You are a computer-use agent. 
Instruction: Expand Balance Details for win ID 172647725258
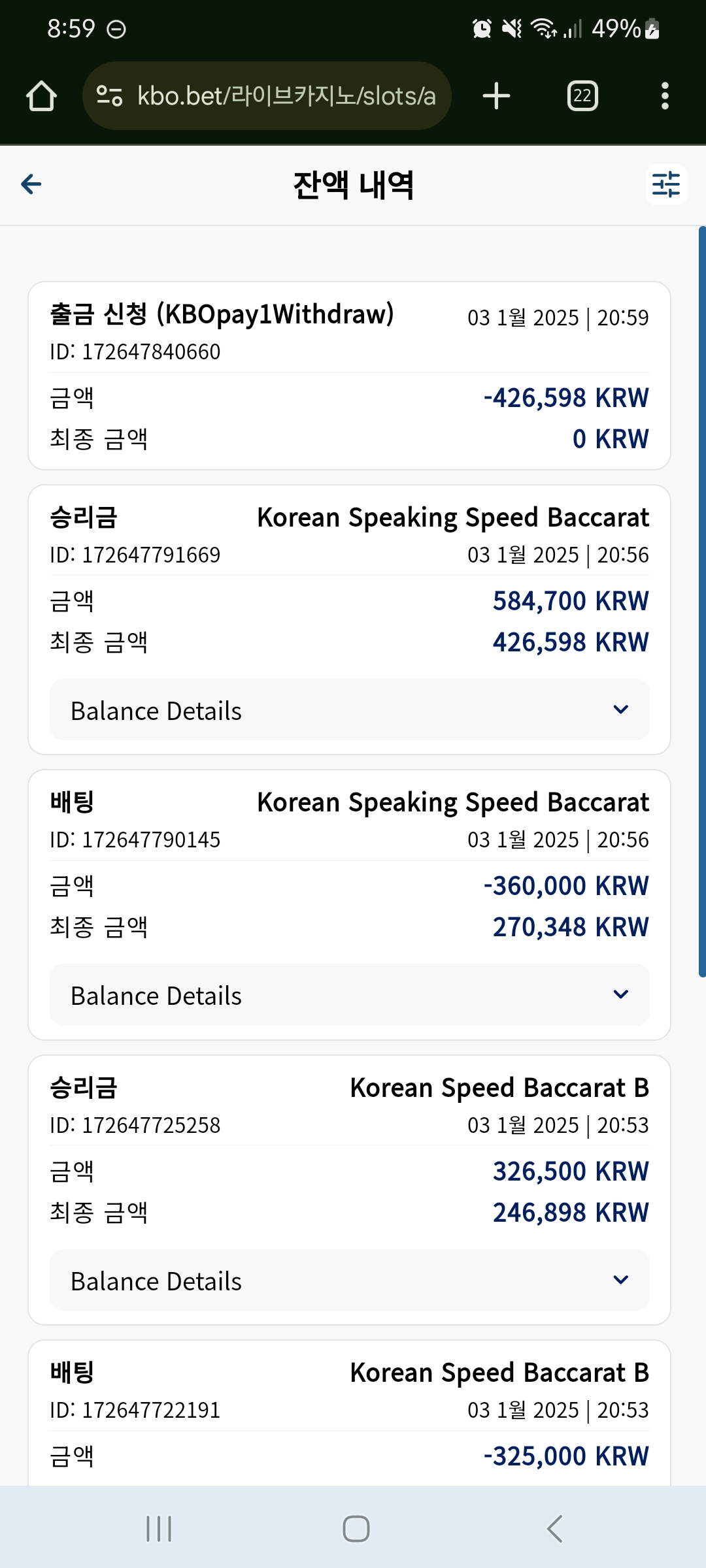pyautogui.click(x=350, y=1281)
